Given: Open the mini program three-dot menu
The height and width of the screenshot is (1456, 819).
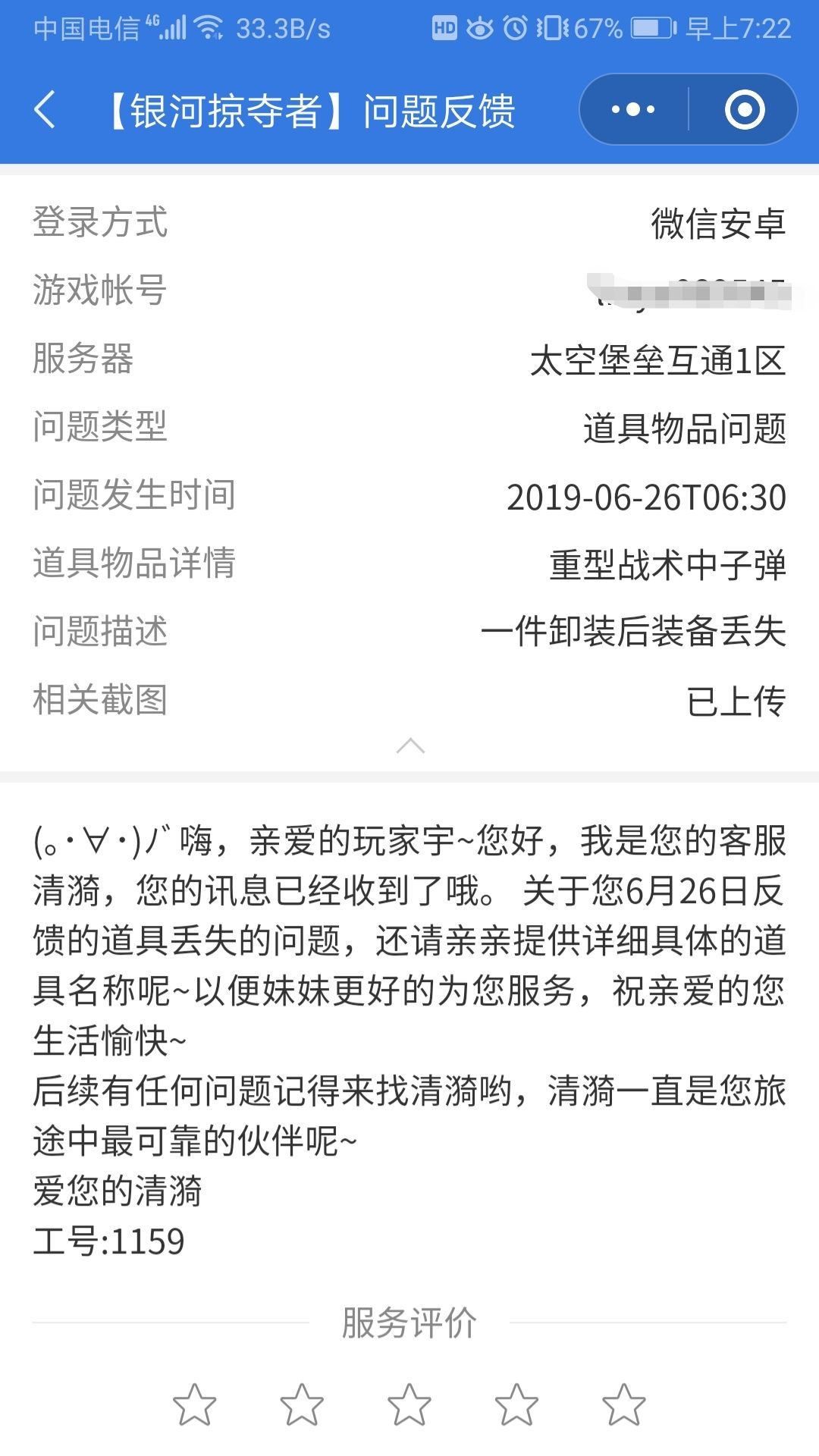Looking at the screenshot, I should 633,110.
